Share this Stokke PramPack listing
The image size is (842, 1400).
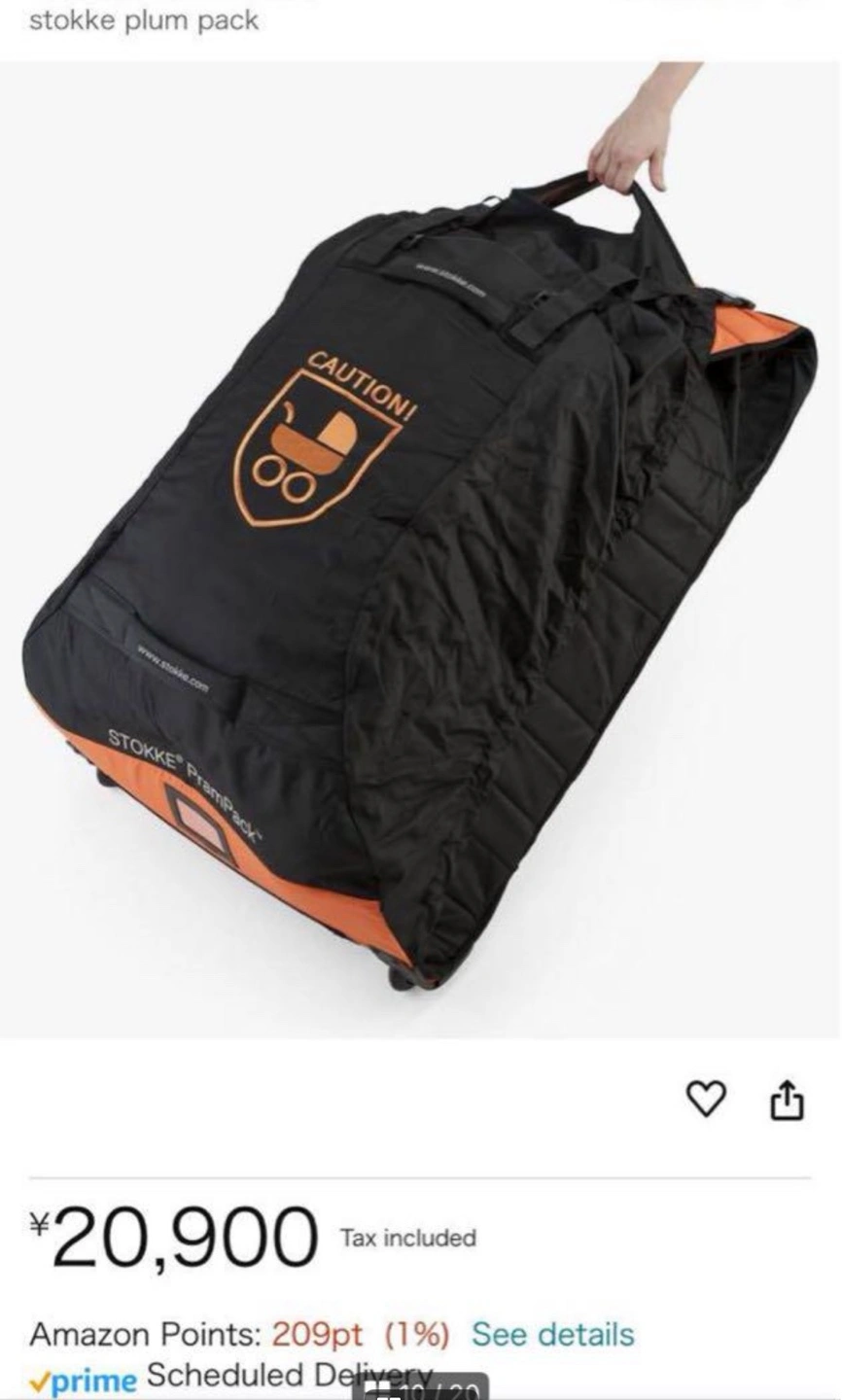click(x=788, y=1100)
